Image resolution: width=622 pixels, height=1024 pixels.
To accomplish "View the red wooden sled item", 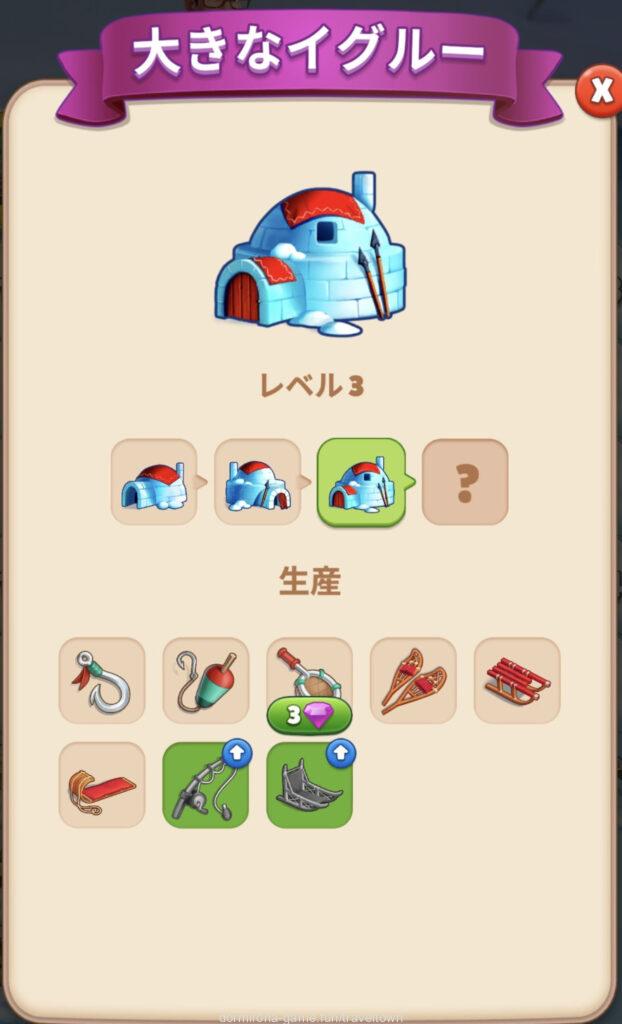I will tap(517, 681).
